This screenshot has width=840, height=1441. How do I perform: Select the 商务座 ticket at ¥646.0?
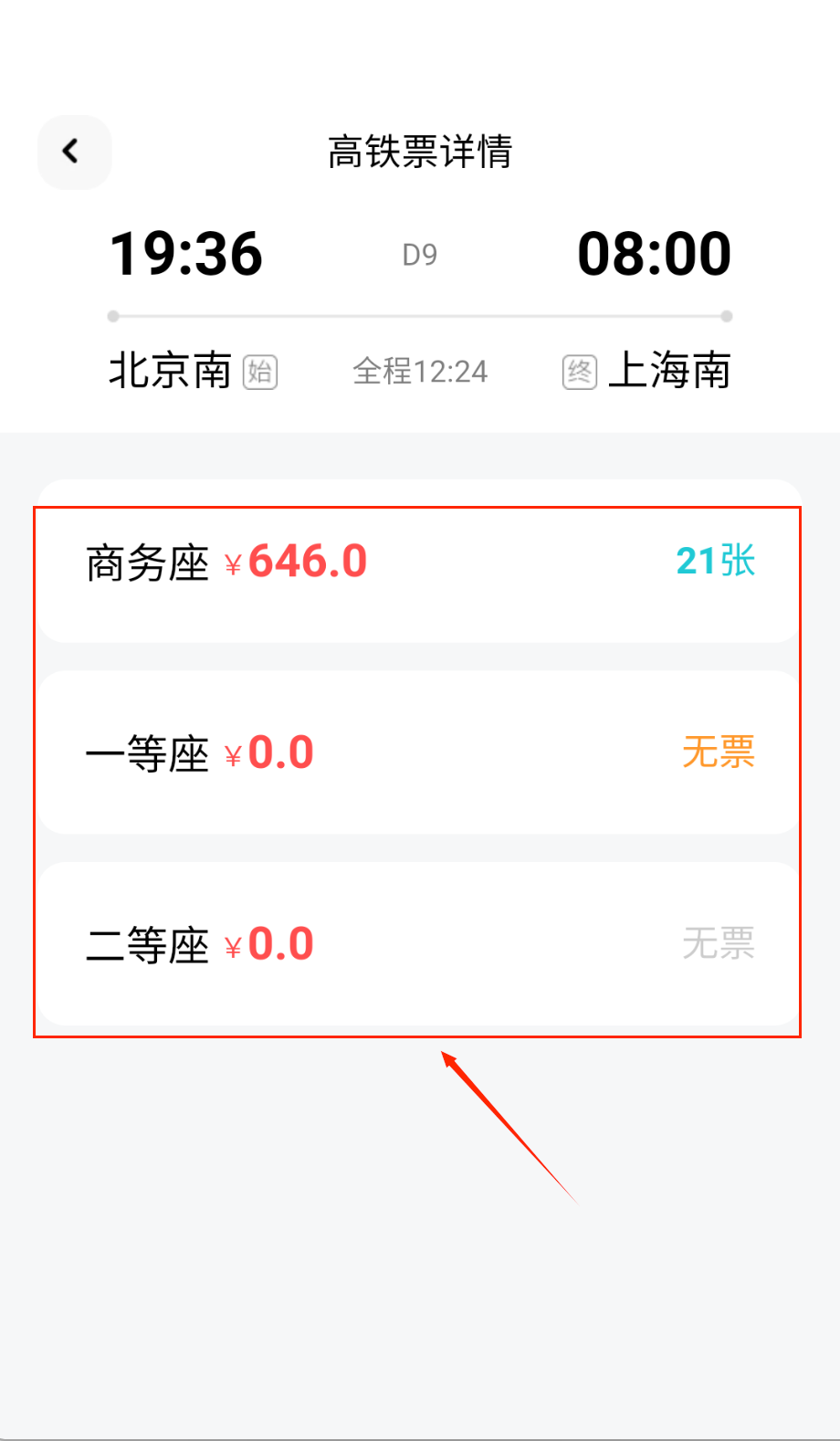[418, 563]
